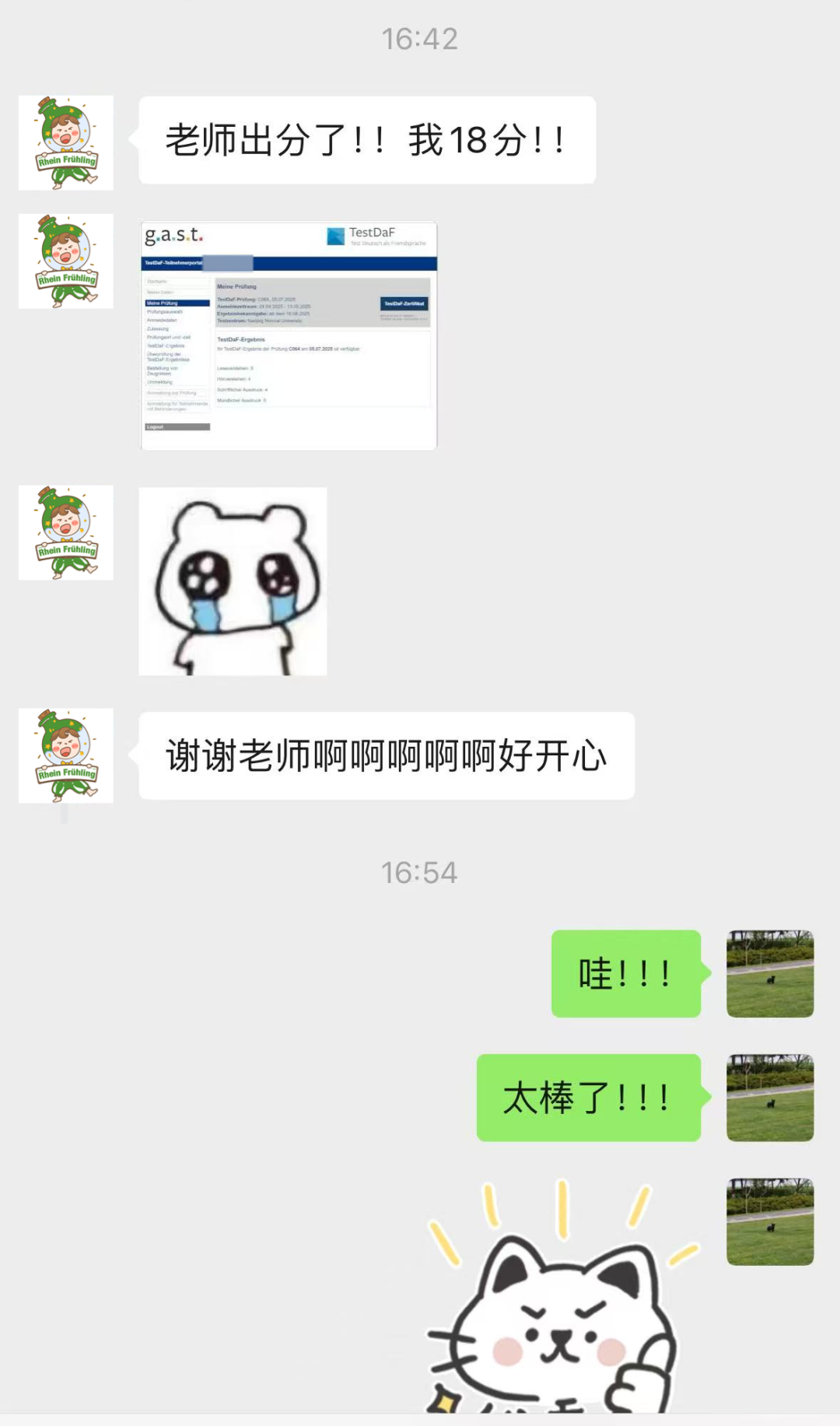Tap the crying bear sticker
840x1426 pixels.
(x=233, y=581)
